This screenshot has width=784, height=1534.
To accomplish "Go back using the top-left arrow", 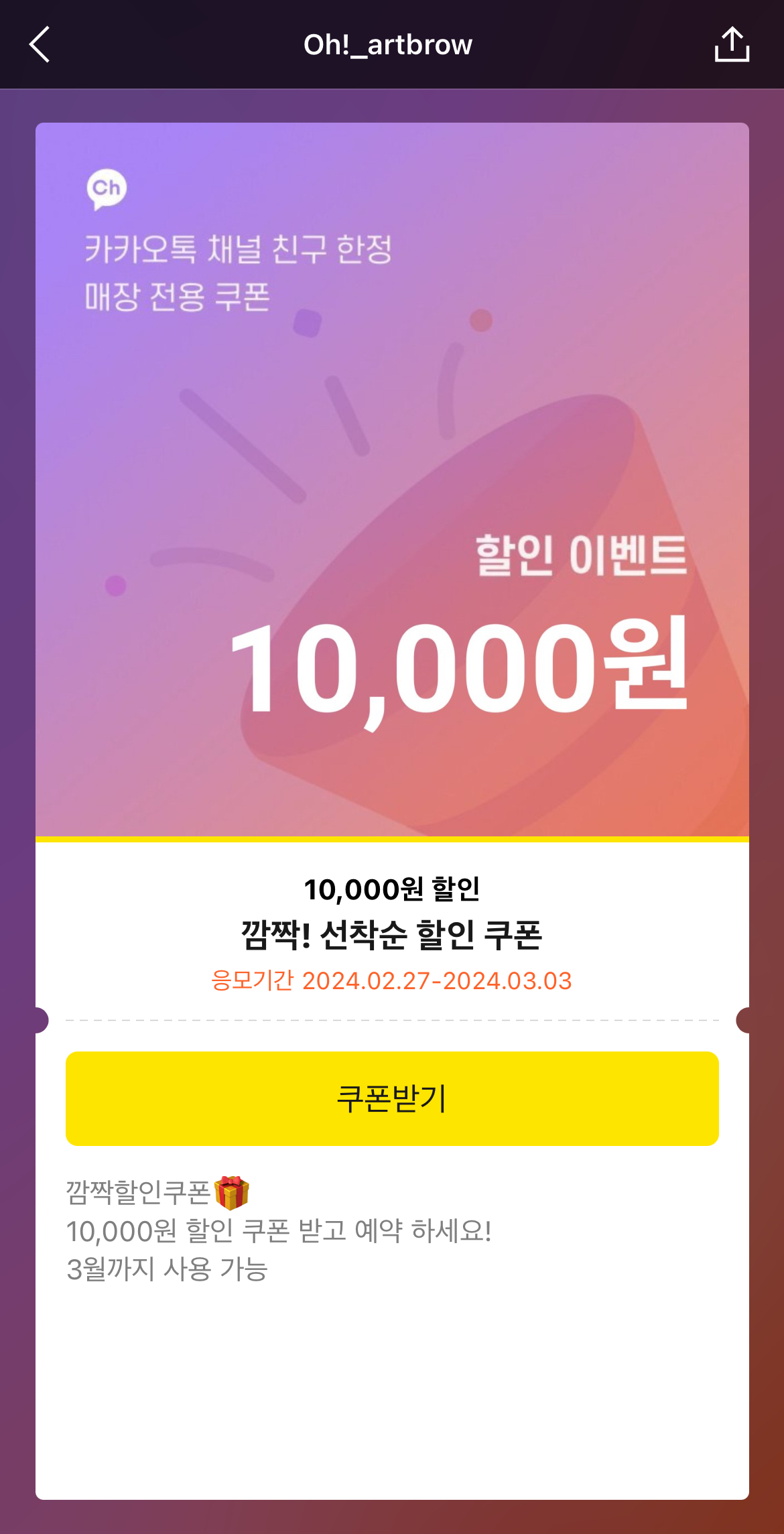I will 40,45.
